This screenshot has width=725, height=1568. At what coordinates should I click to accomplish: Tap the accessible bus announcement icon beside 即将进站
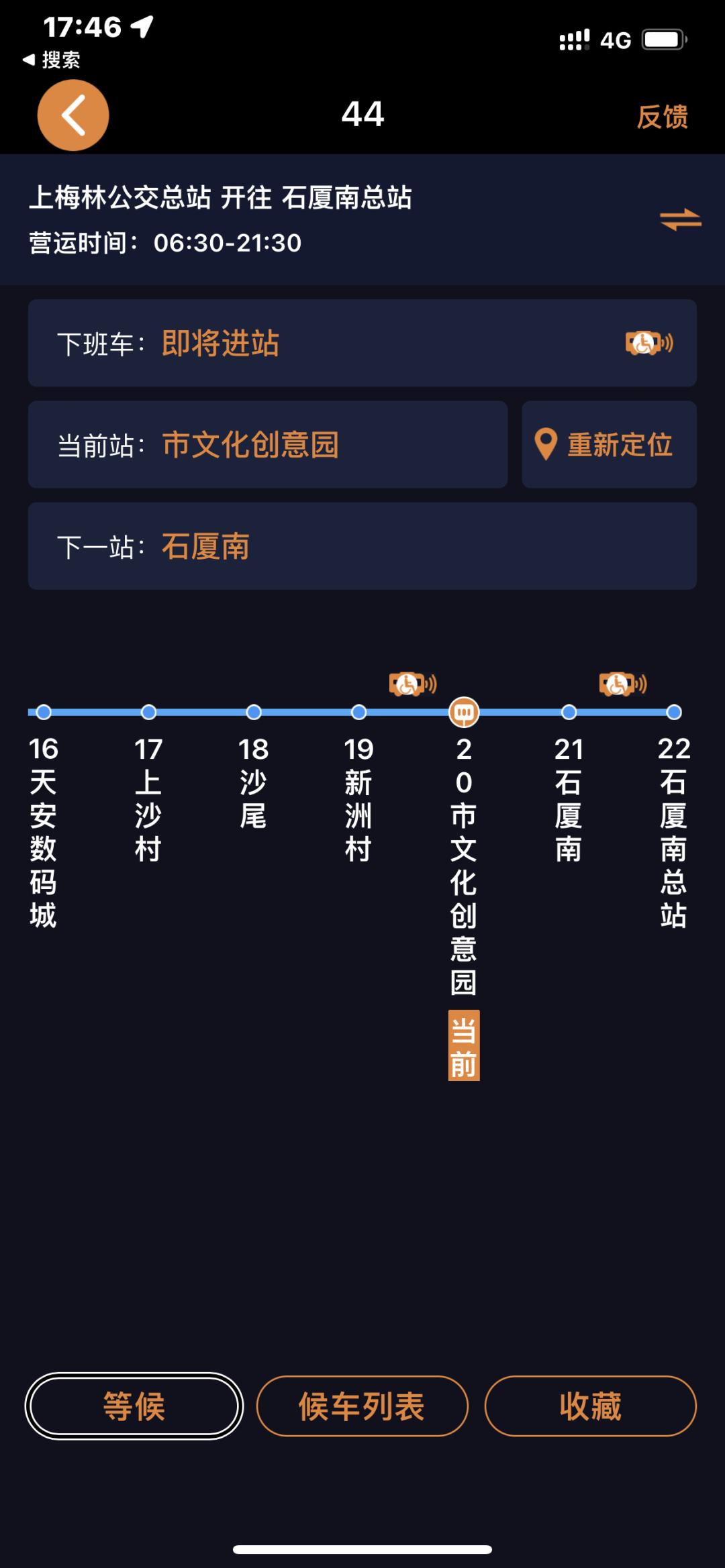(x=648, y=343)
